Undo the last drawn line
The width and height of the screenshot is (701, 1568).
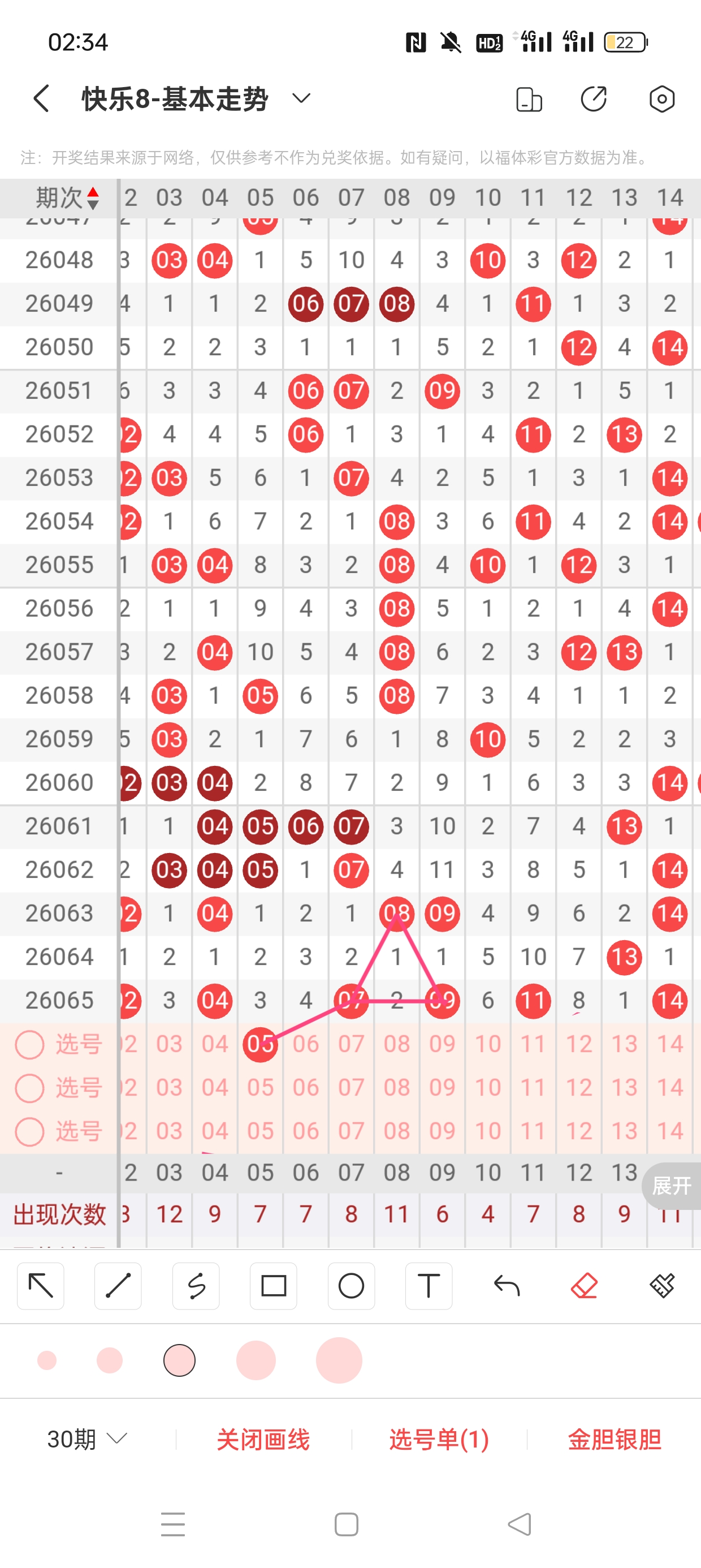point(507,1286)
